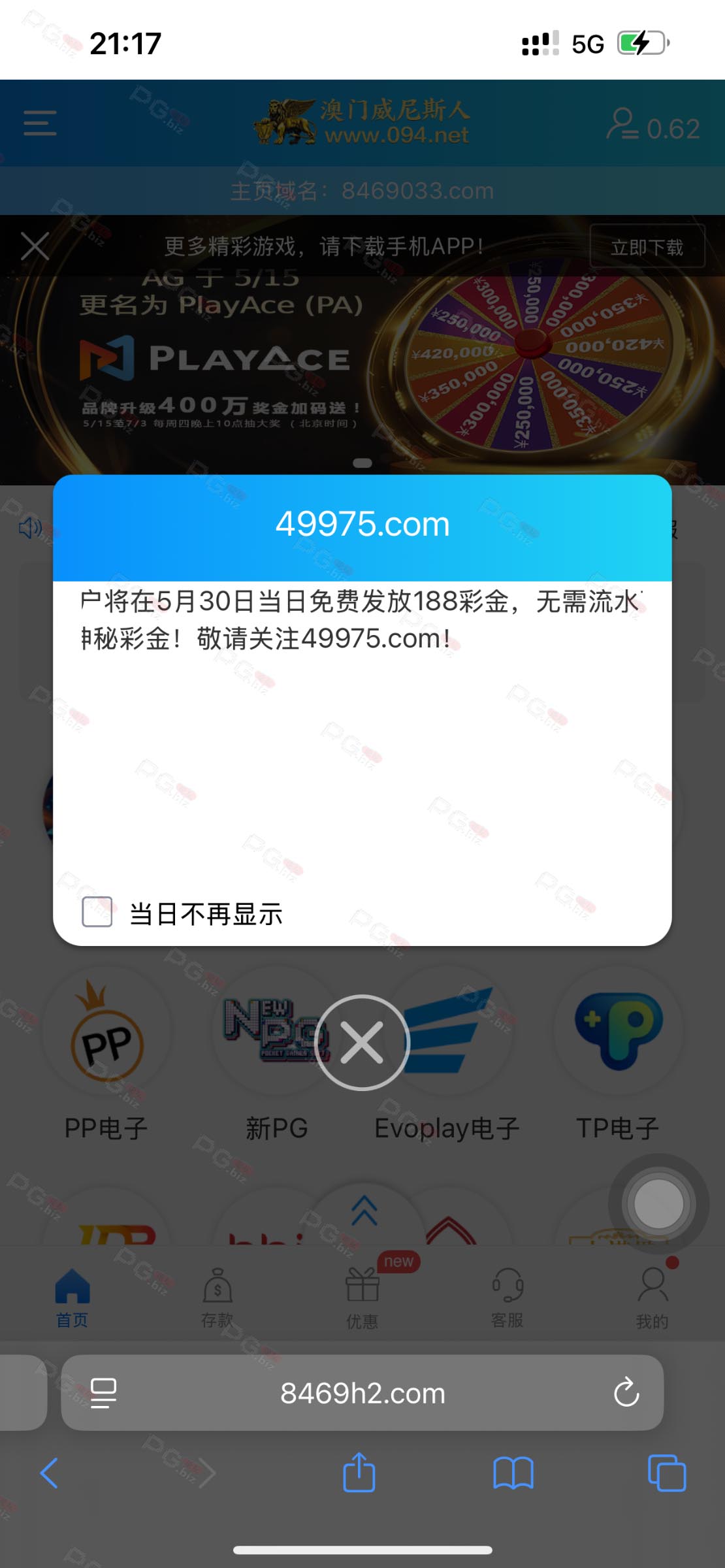725x1568 pixels.
Task: Open the 客服 support tab
Action: point(507,1298)
